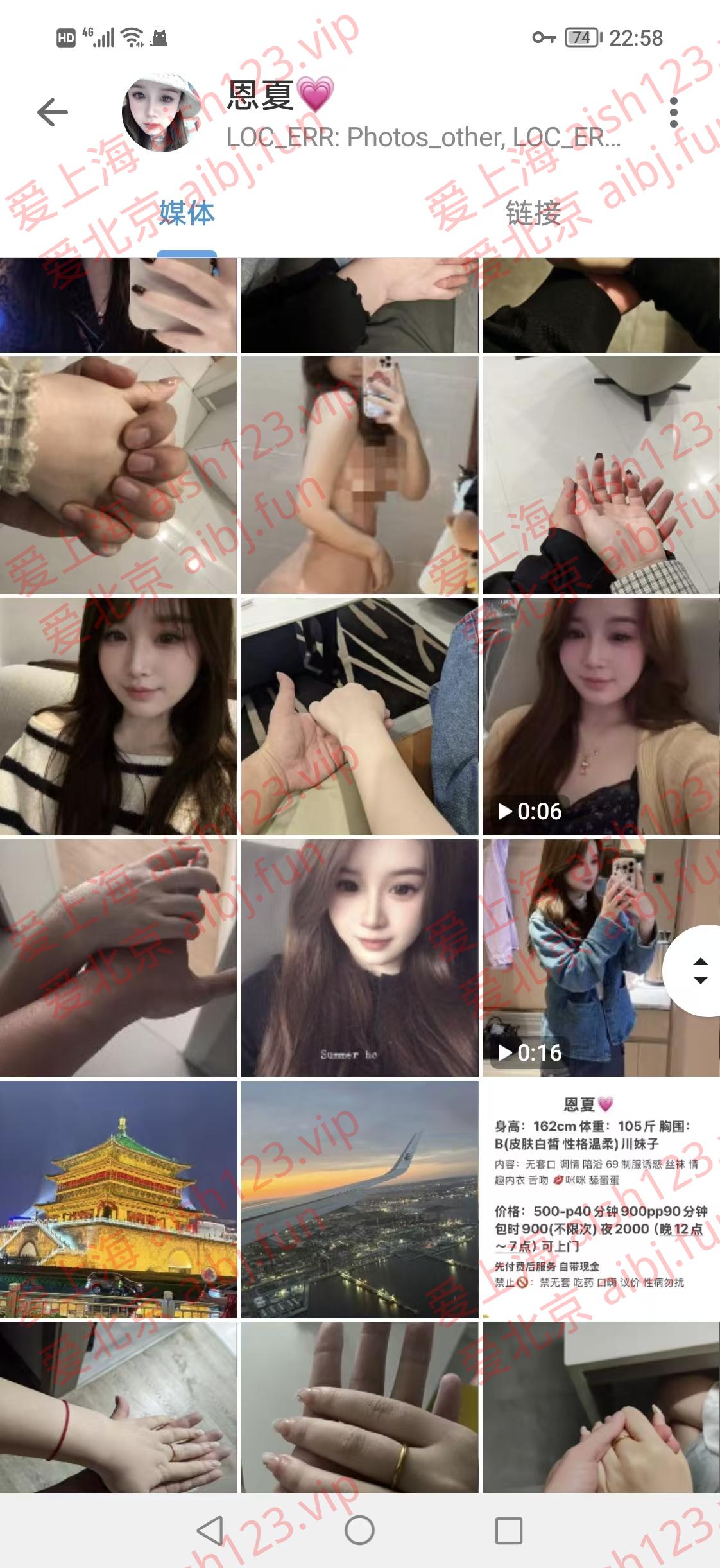Viewport: 720px width, 1568px height.
Task: Open the three-dot overflow menu
Action: [x=673, y=112]
